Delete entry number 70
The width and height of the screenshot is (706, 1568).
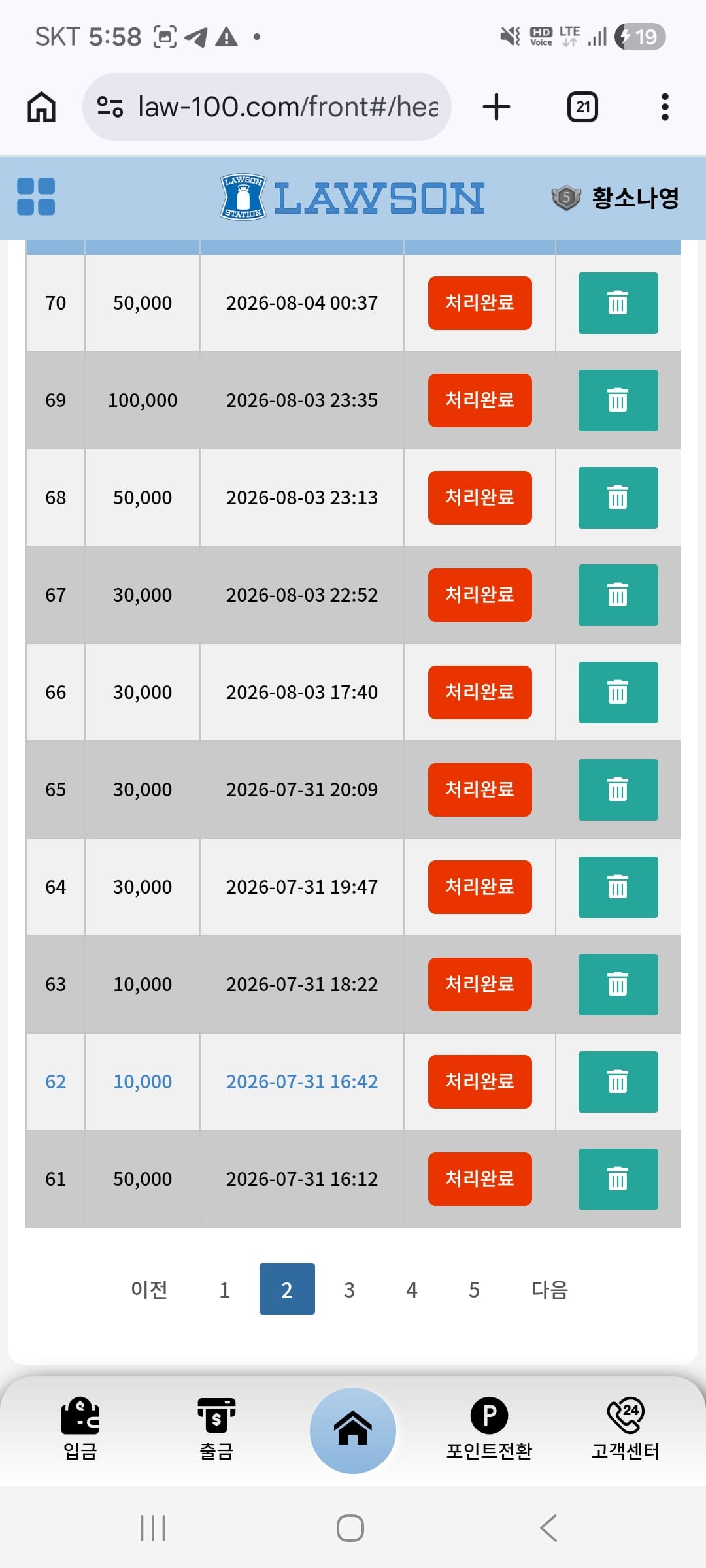pos(618,303)
